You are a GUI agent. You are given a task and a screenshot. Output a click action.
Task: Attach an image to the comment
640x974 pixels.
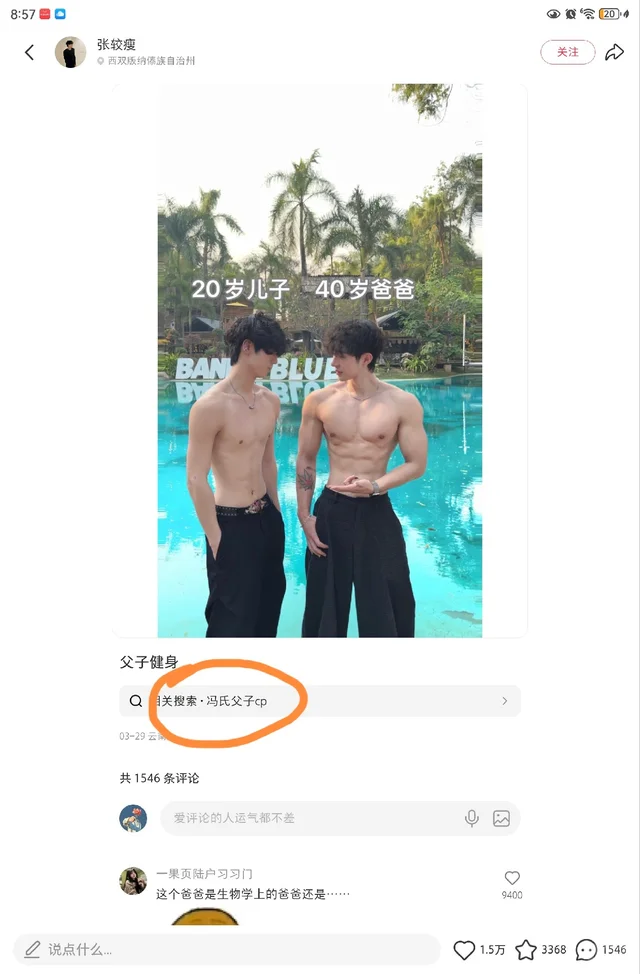coord(501,818)
